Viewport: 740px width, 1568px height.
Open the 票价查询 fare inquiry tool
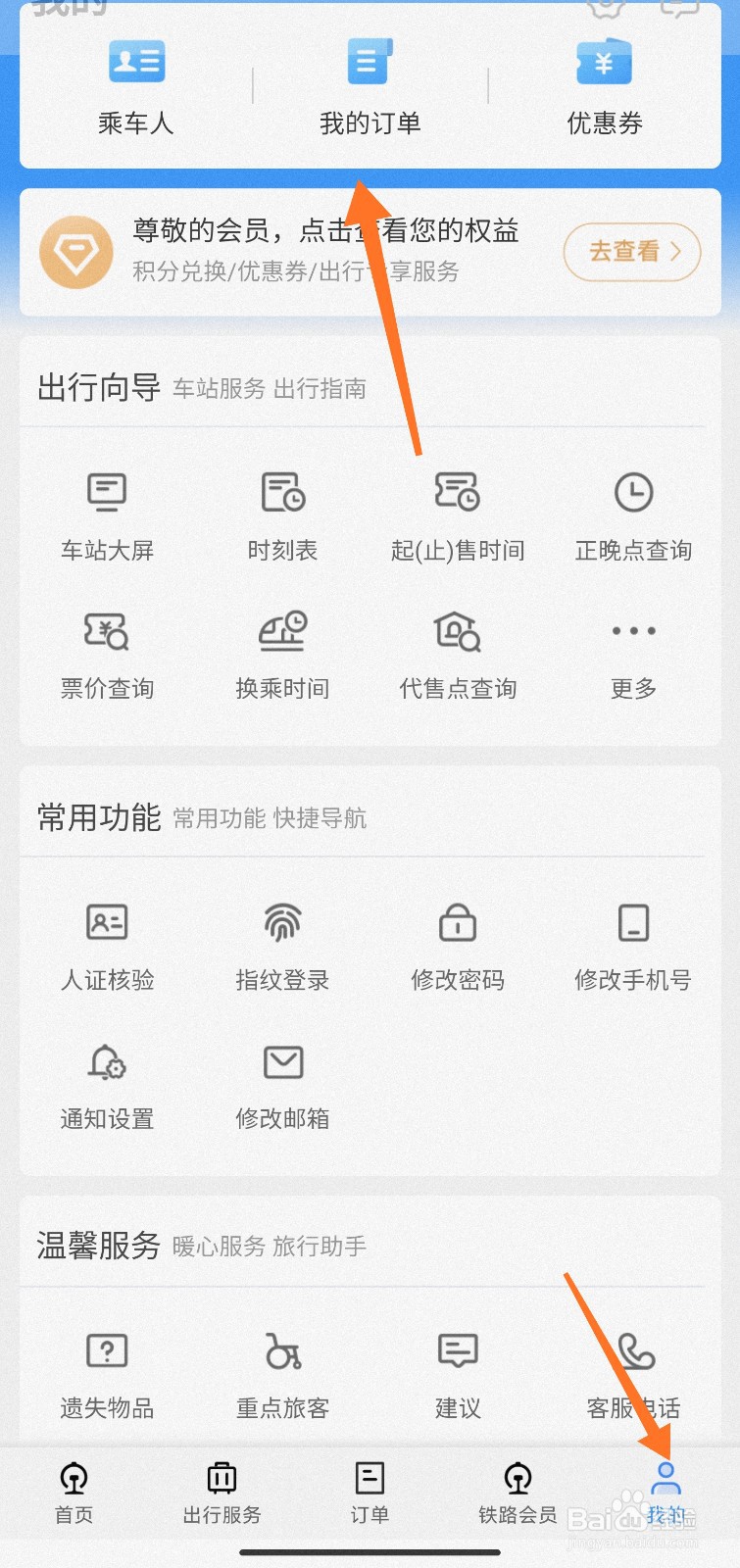coord(106,652)
